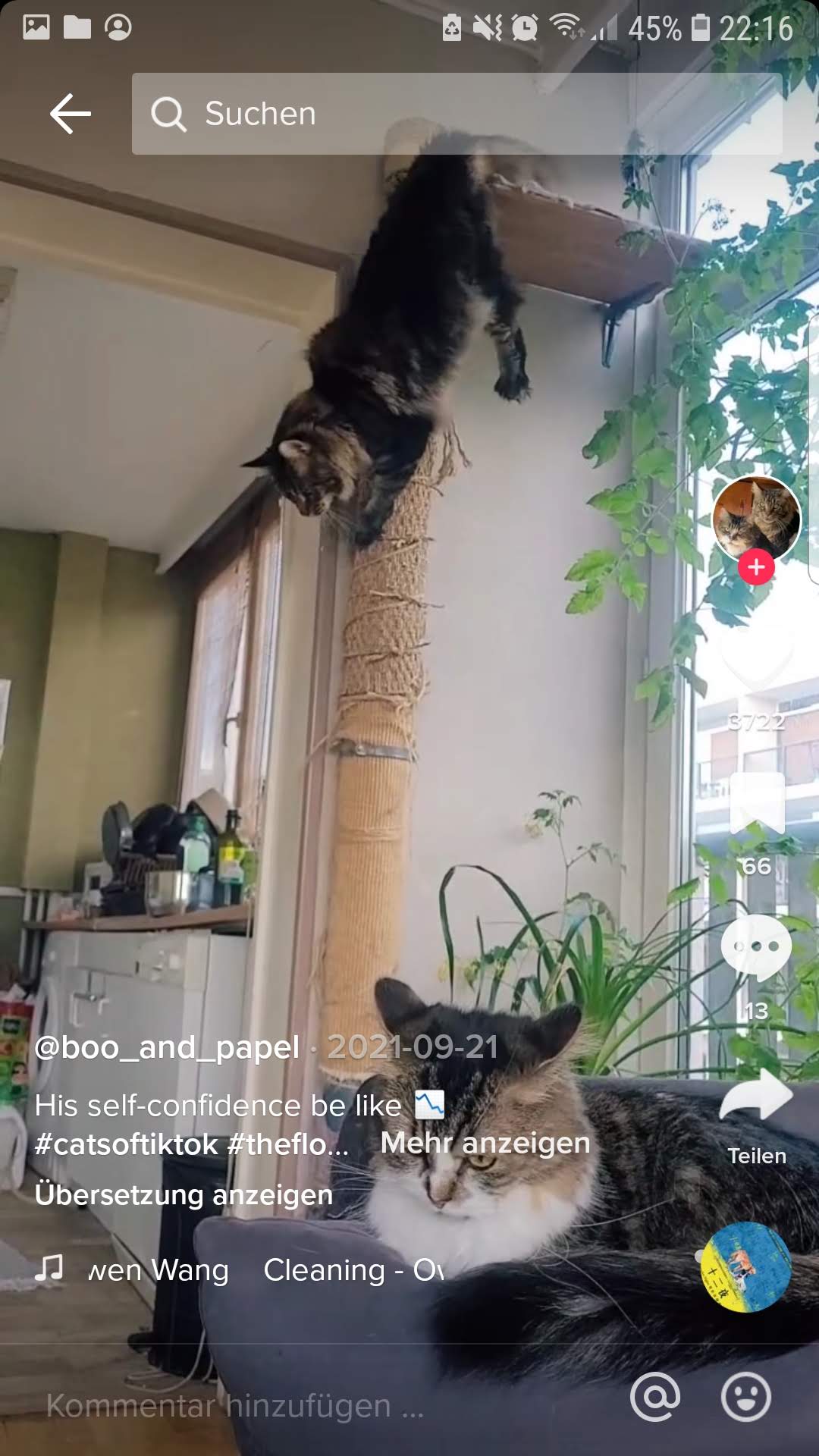Open the comments bubble
Viewport: 819px width, 1456px height.
756,948
